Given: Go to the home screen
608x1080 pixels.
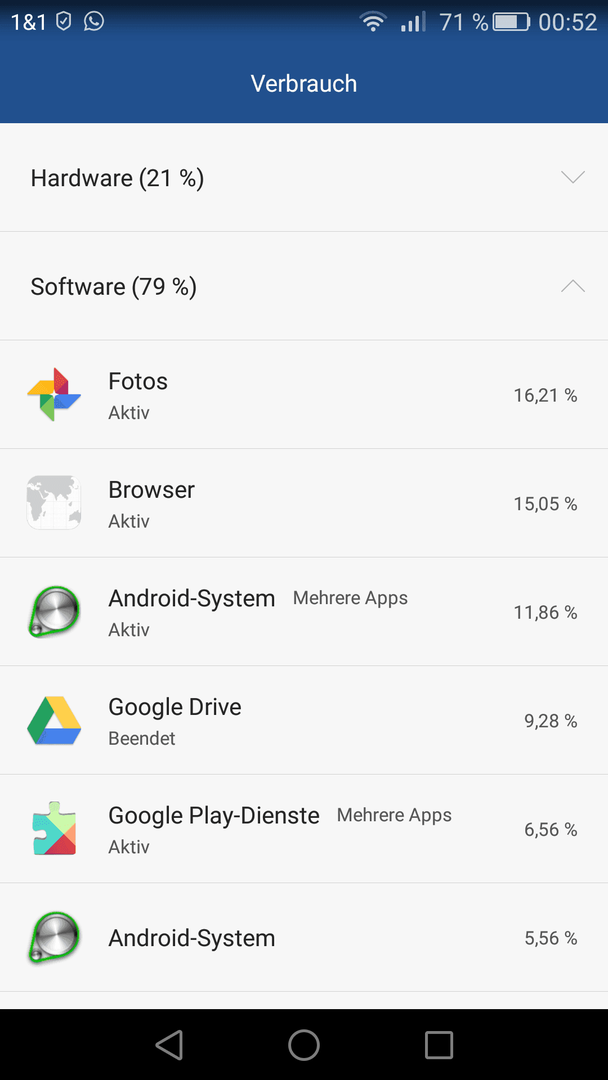Looking at the screenshot, I should coord(304,1044).
